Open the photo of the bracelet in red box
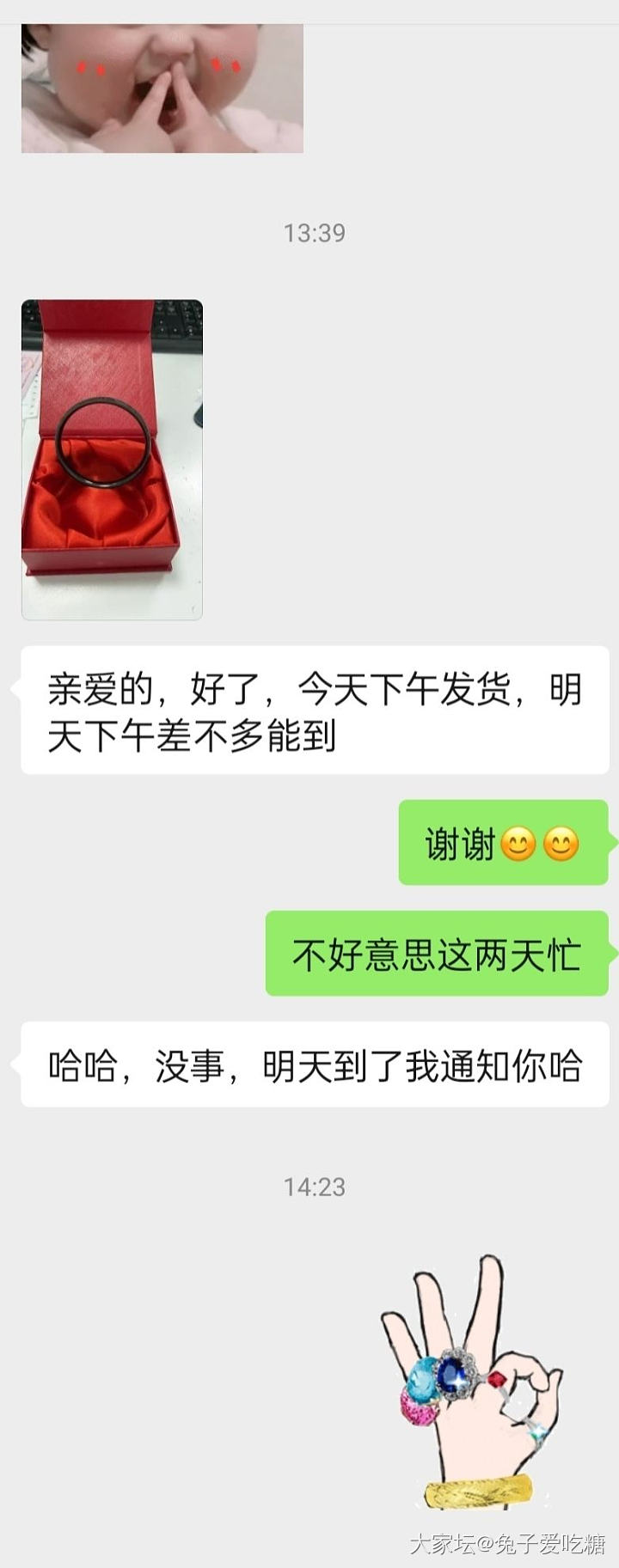Screen dimensions: 619x1568 point(112,460)
